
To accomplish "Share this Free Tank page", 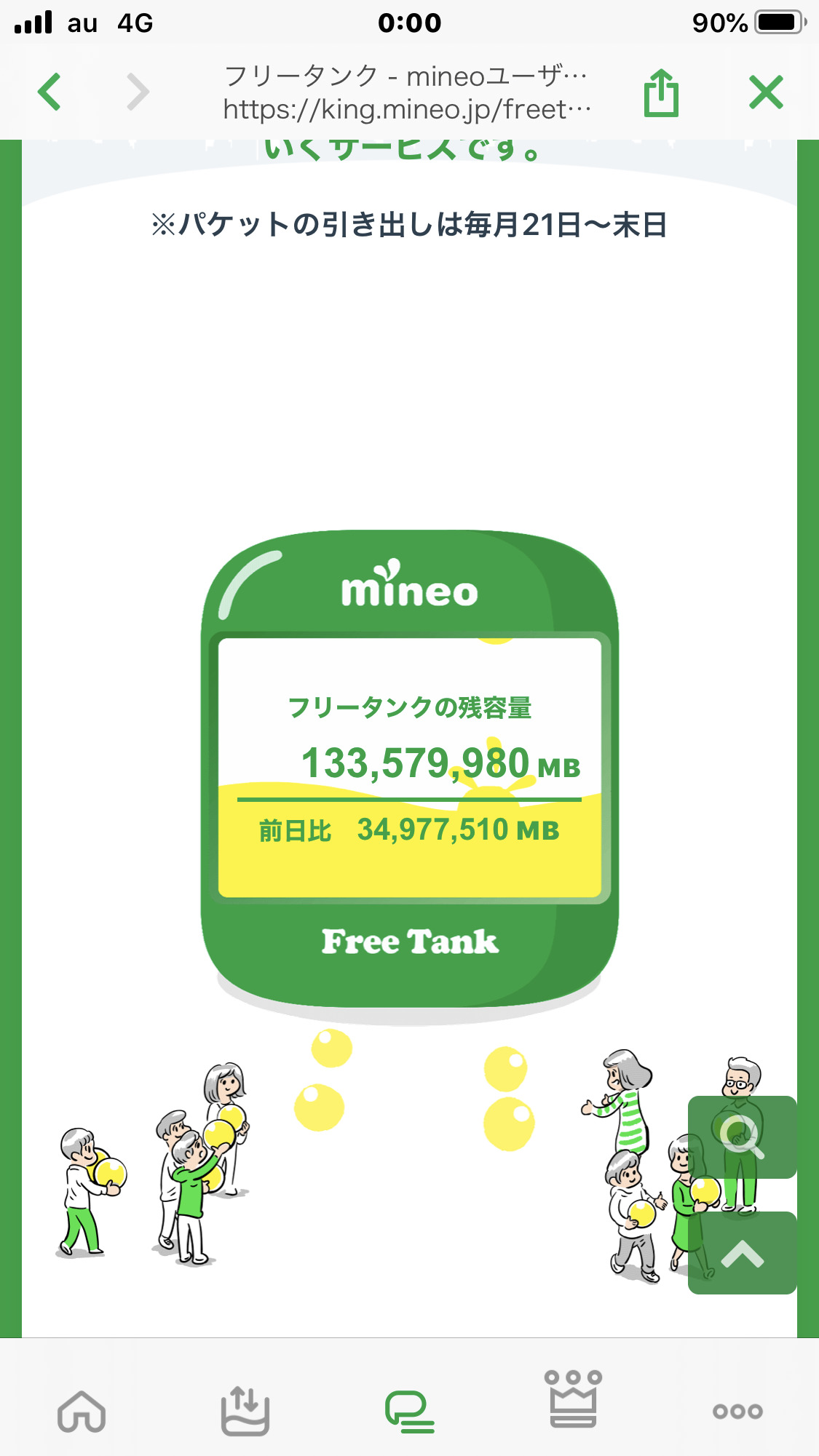I will [661, 92].
